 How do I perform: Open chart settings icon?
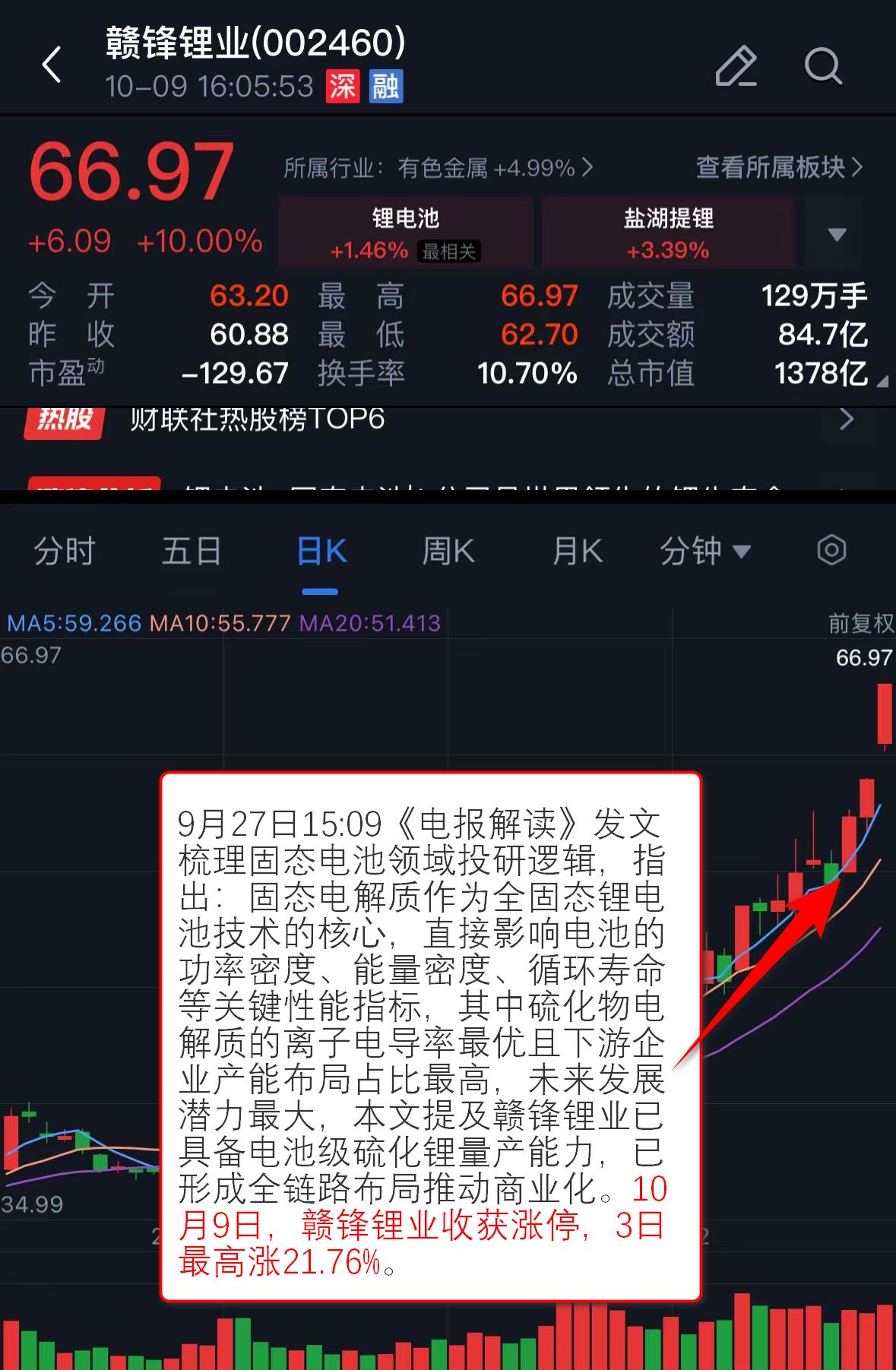(831, 550)
